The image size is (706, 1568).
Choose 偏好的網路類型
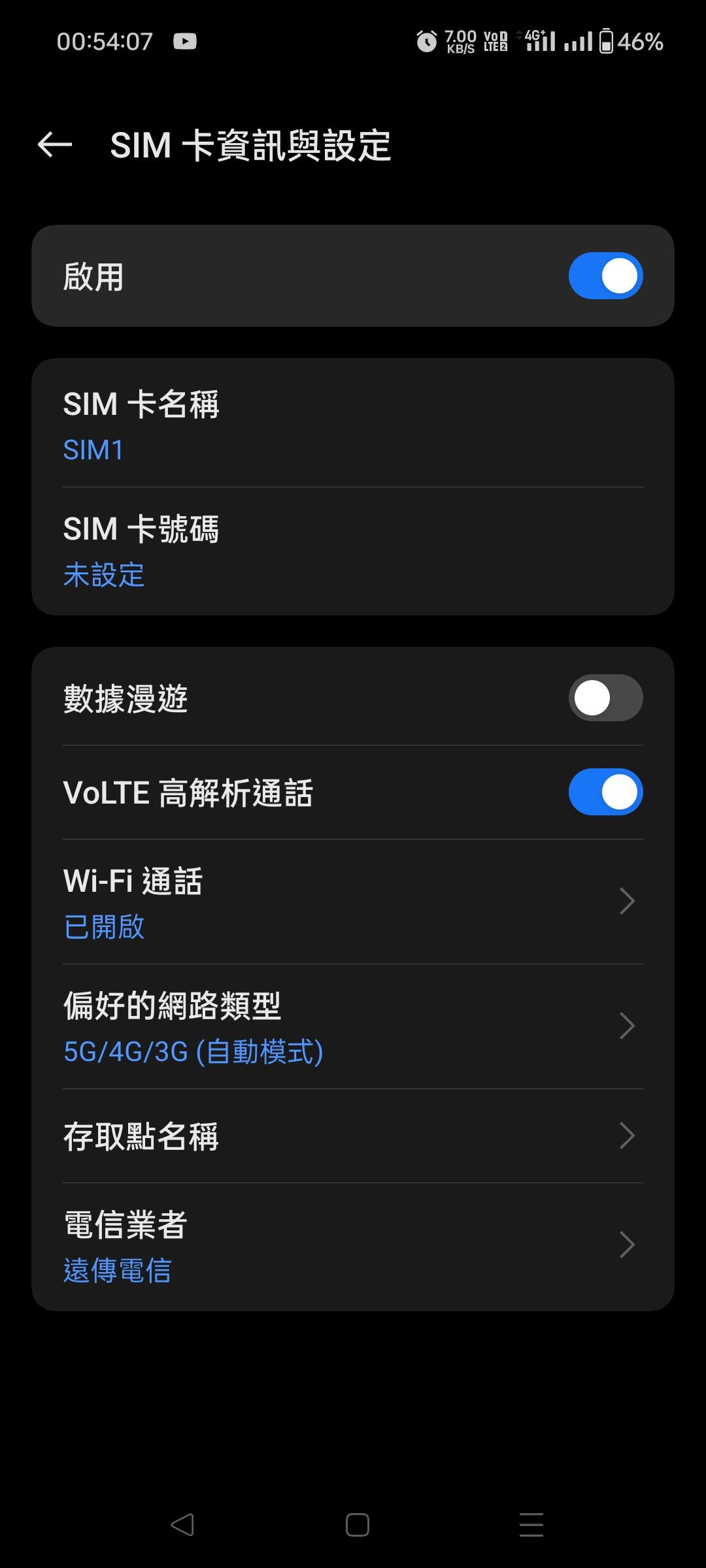click(x=353, y=1026)
